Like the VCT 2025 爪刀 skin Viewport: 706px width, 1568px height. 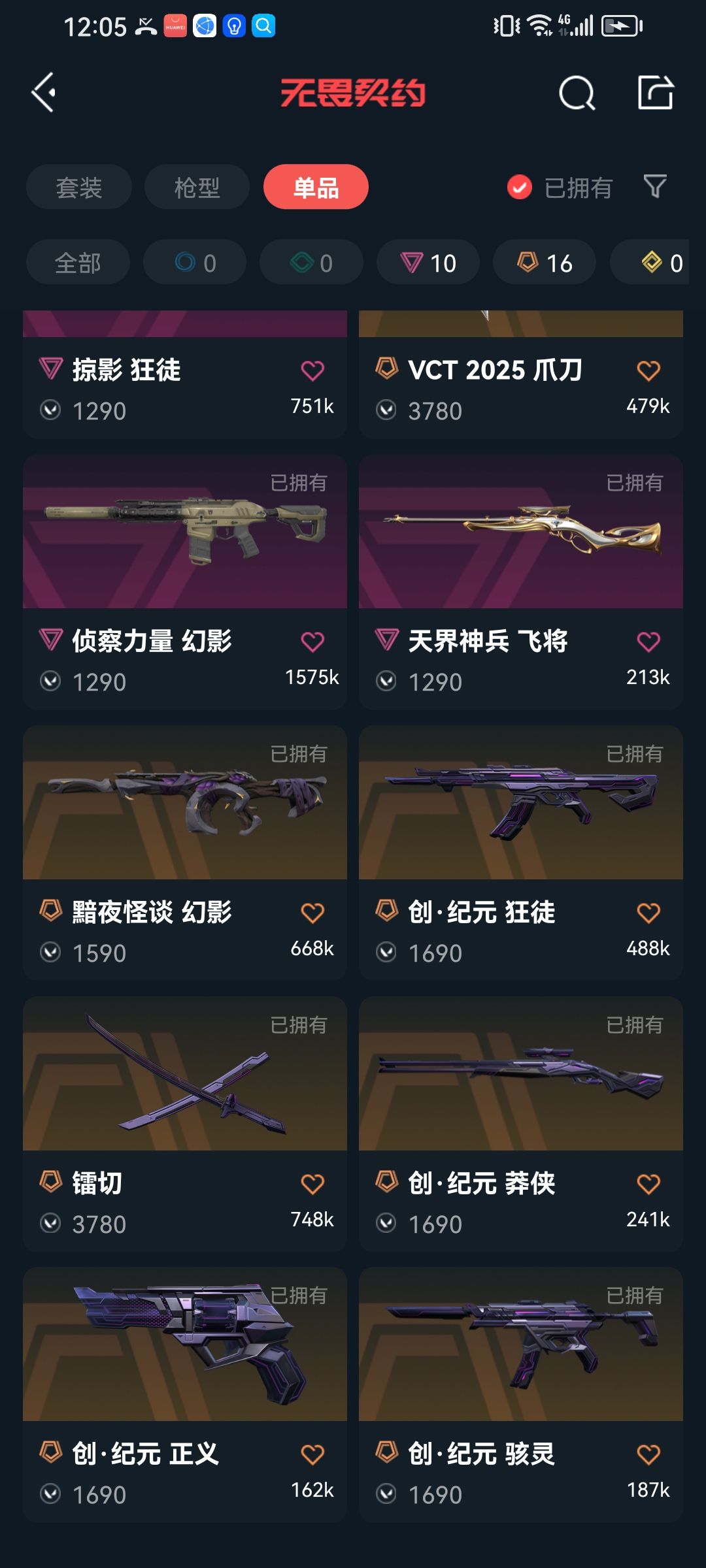(648, 370)
